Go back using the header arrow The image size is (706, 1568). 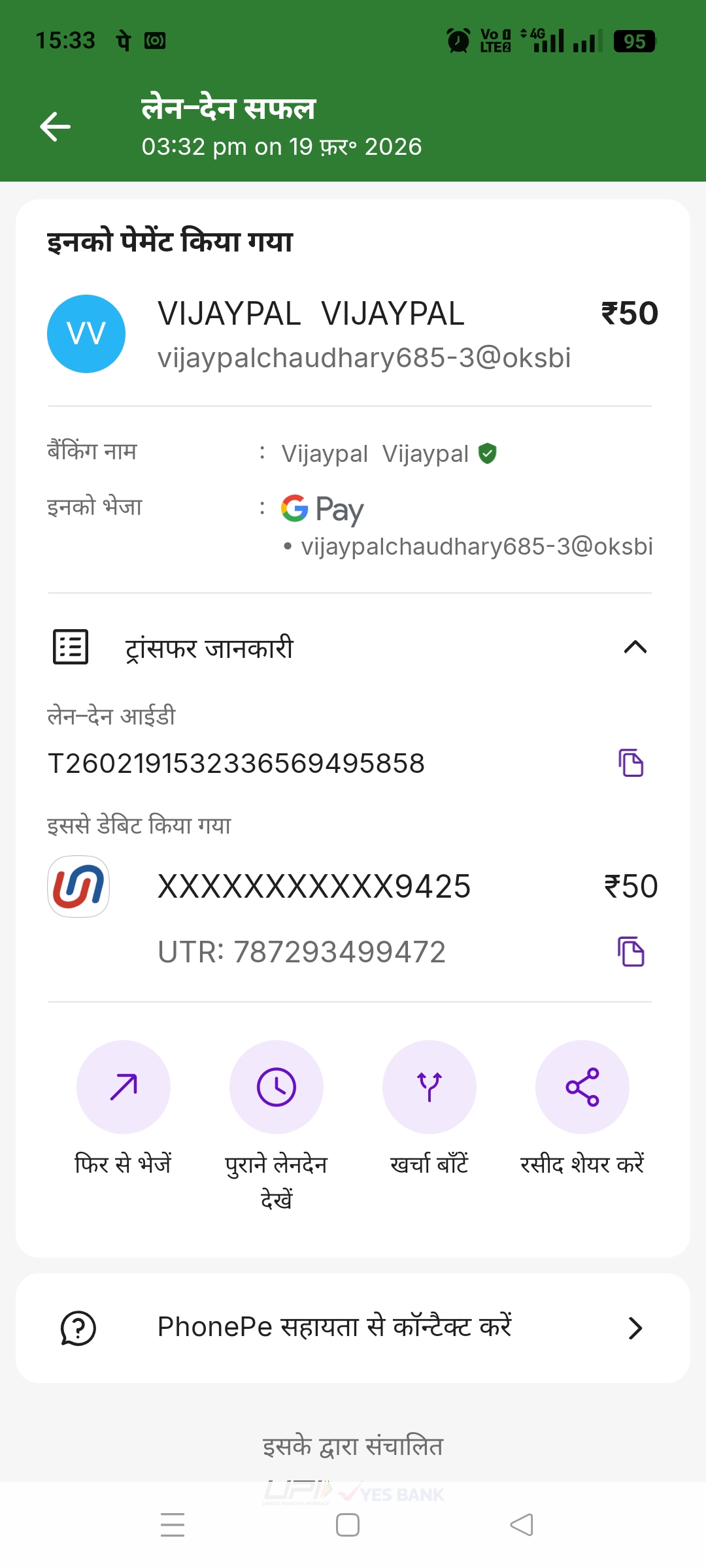(56, 126)
